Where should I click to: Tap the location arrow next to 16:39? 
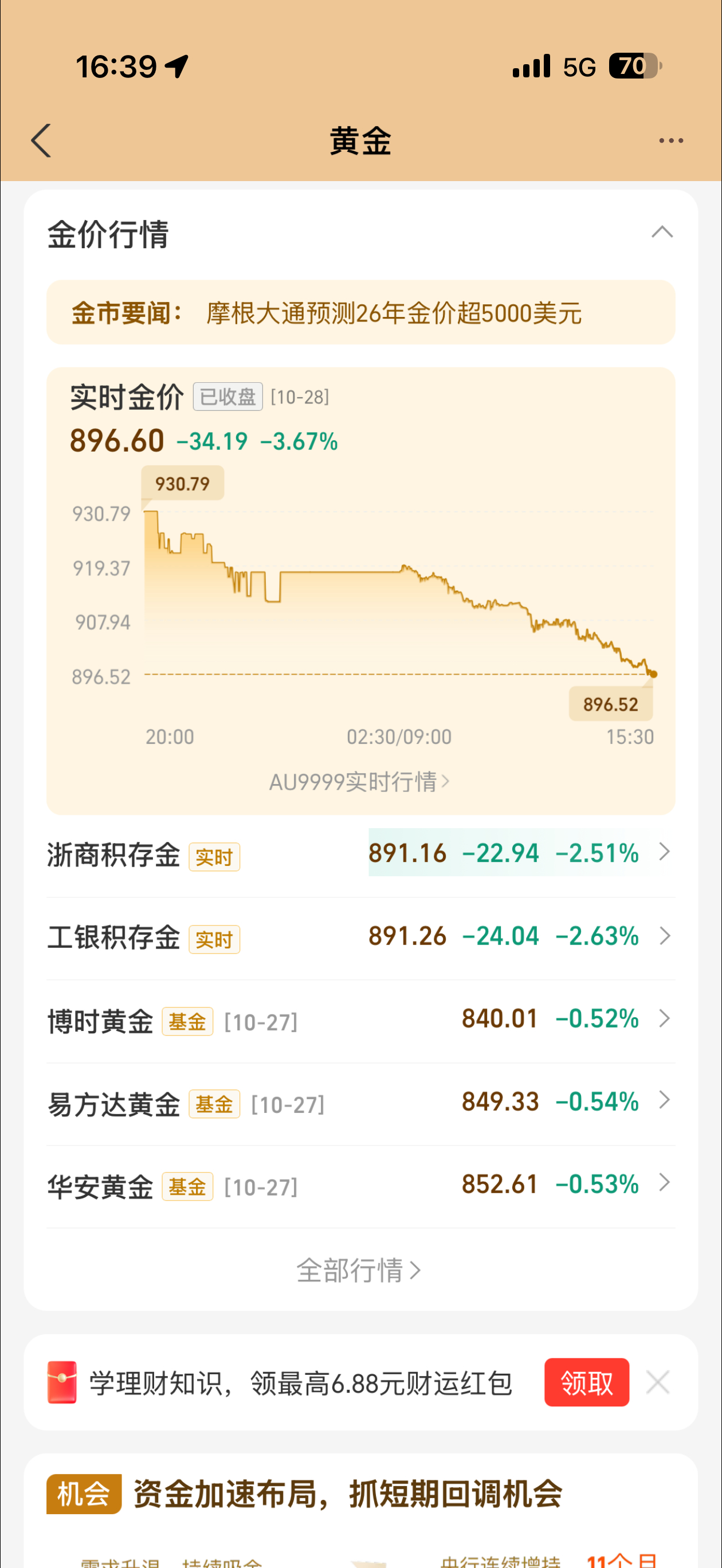176,68
